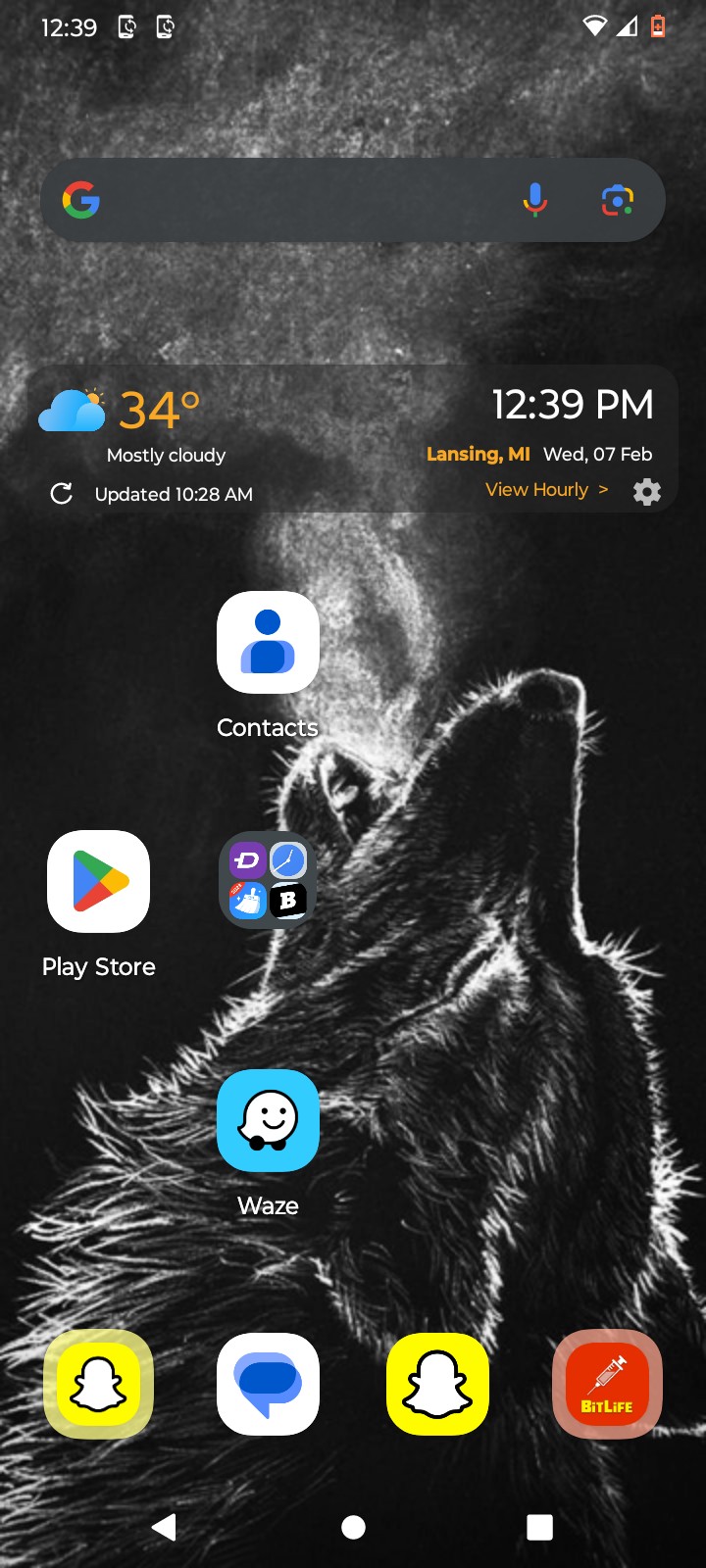Open the recent apps overview
Viewport: 706px width, 1568px height.
tap(539, 1527)
